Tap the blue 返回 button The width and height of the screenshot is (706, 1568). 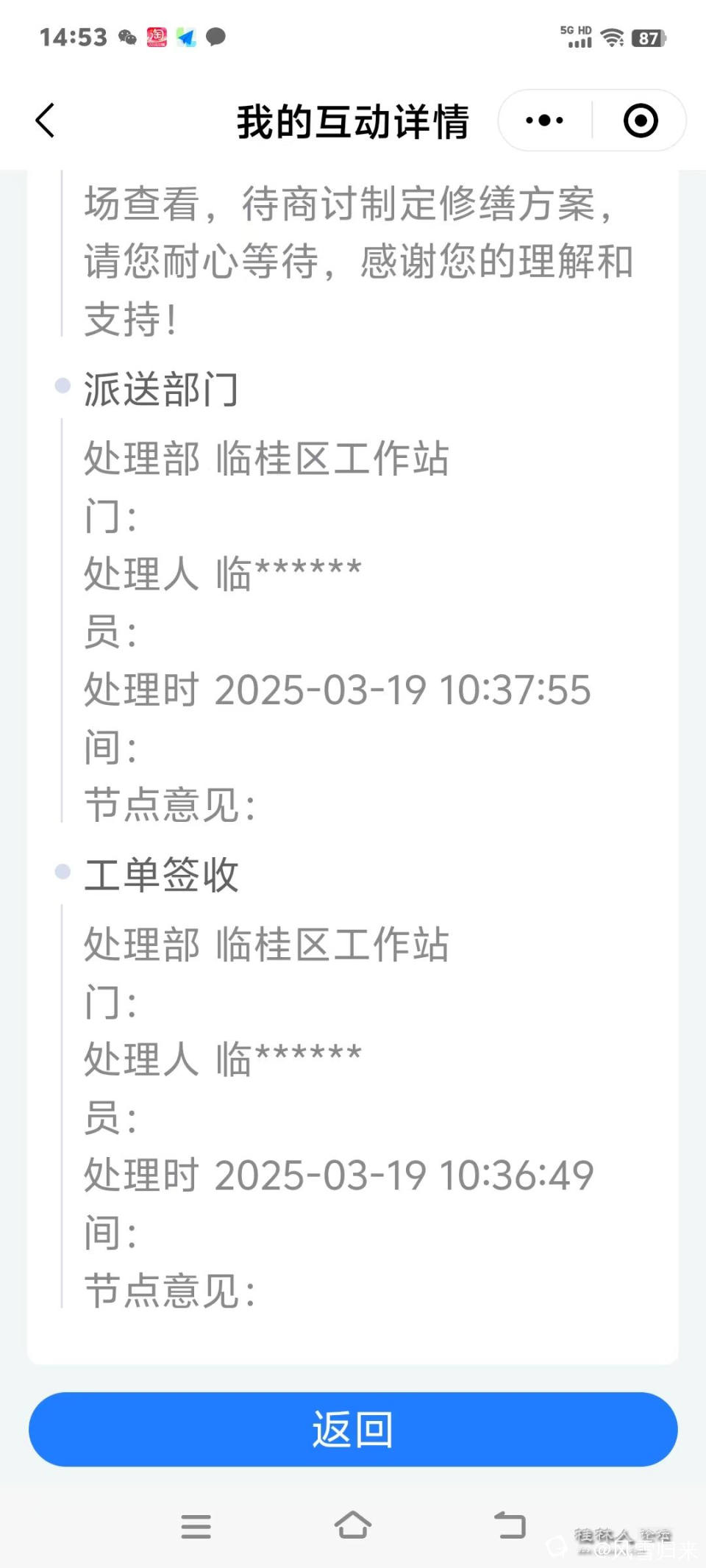(x=353, y=1430)
